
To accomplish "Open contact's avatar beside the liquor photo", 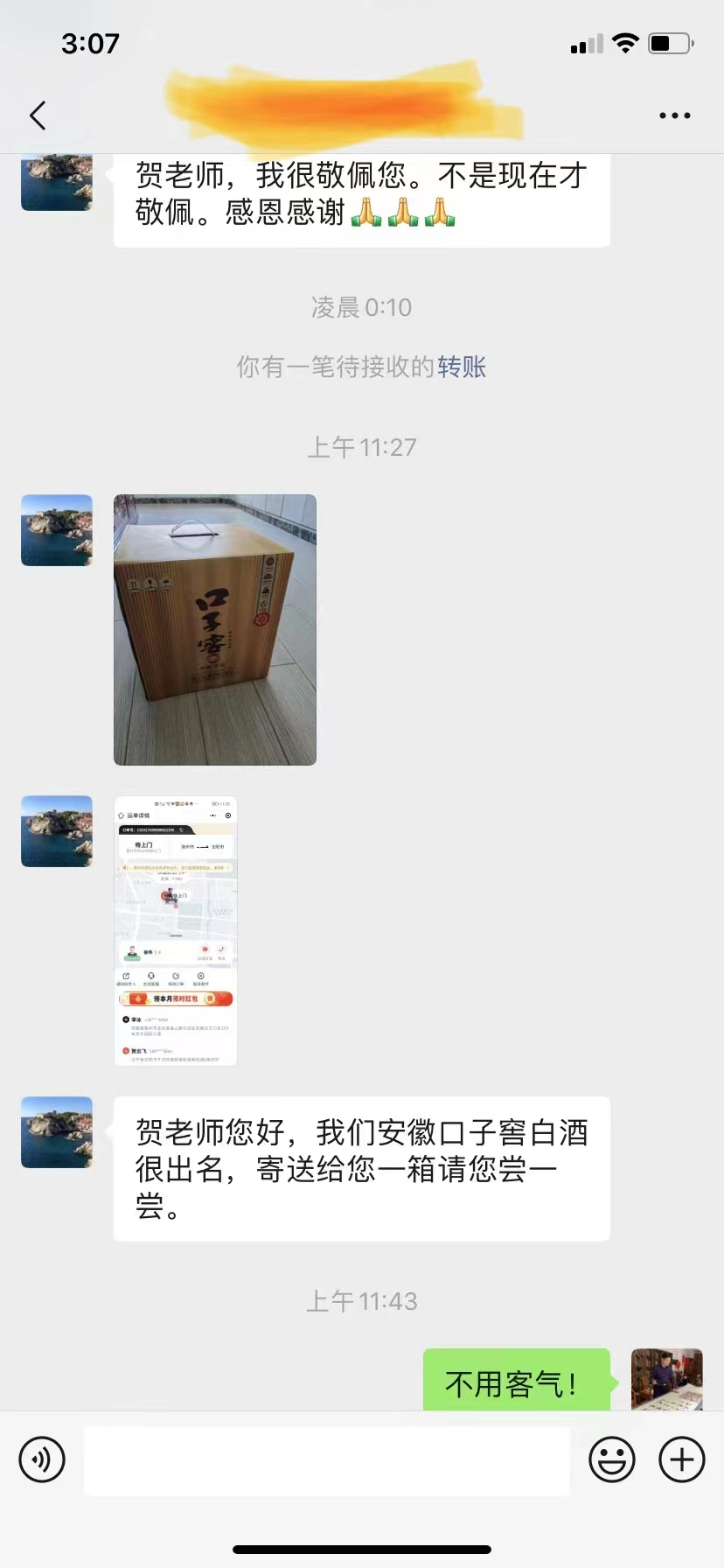I will click(x=57, y=530).
